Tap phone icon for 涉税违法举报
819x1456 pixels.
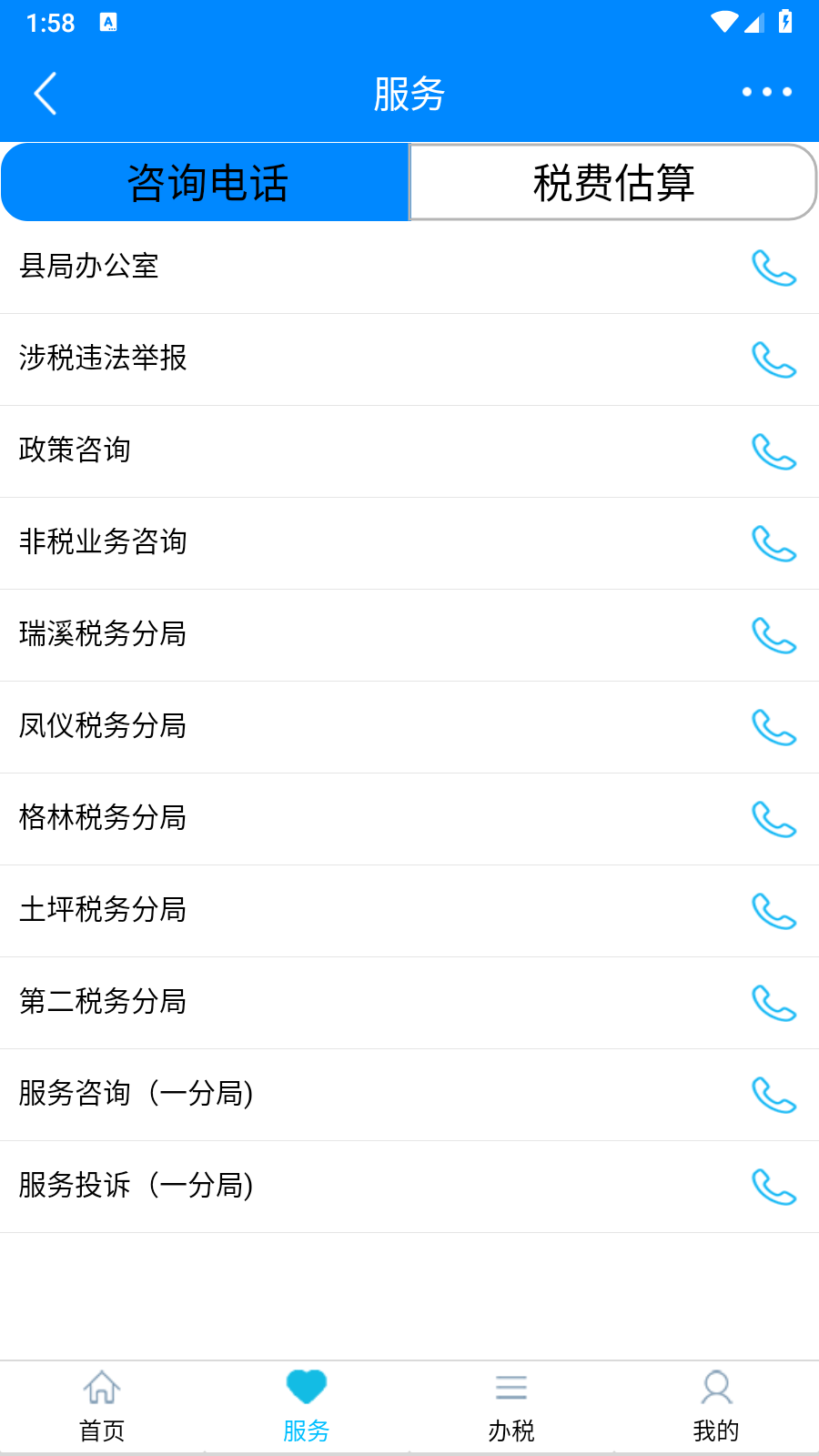pyautogui.click(x=773, y=359)
